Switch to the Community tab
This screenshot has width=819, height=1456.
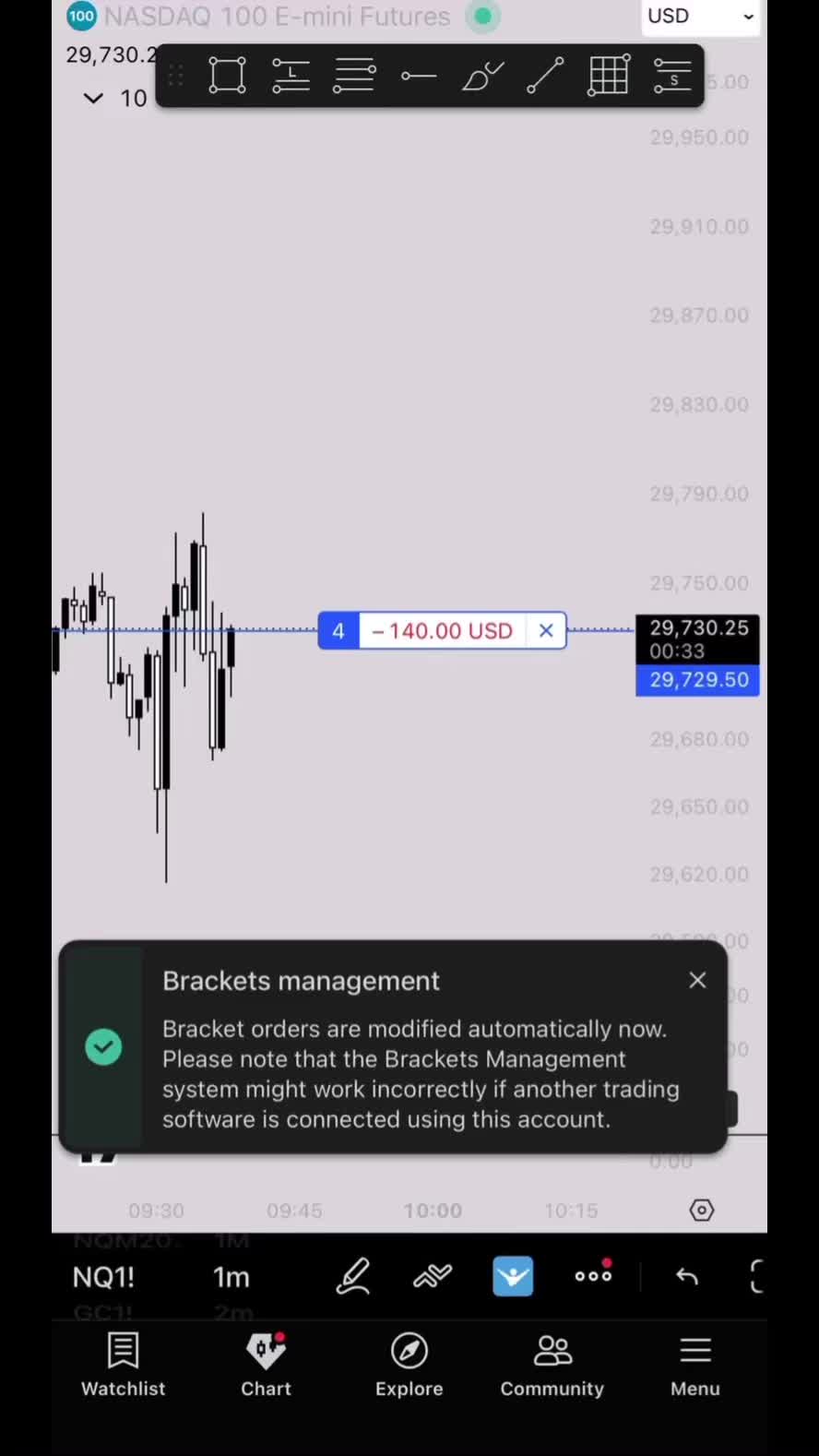(x=552, y=1366)
